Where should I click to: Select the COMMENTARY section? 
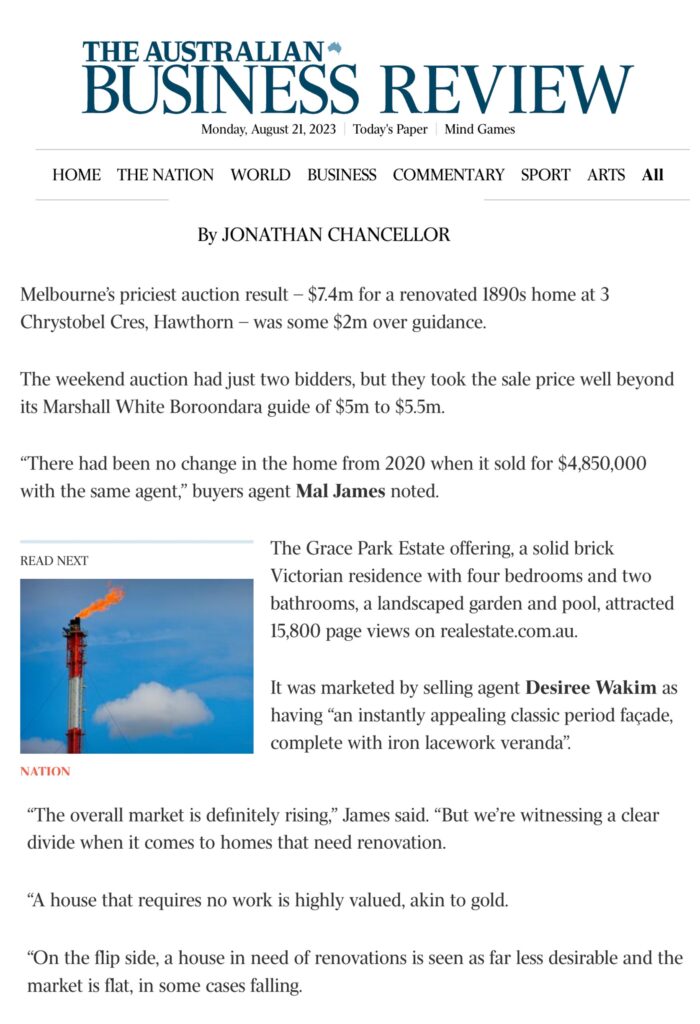pyautogui.click(x=449, y=174)
